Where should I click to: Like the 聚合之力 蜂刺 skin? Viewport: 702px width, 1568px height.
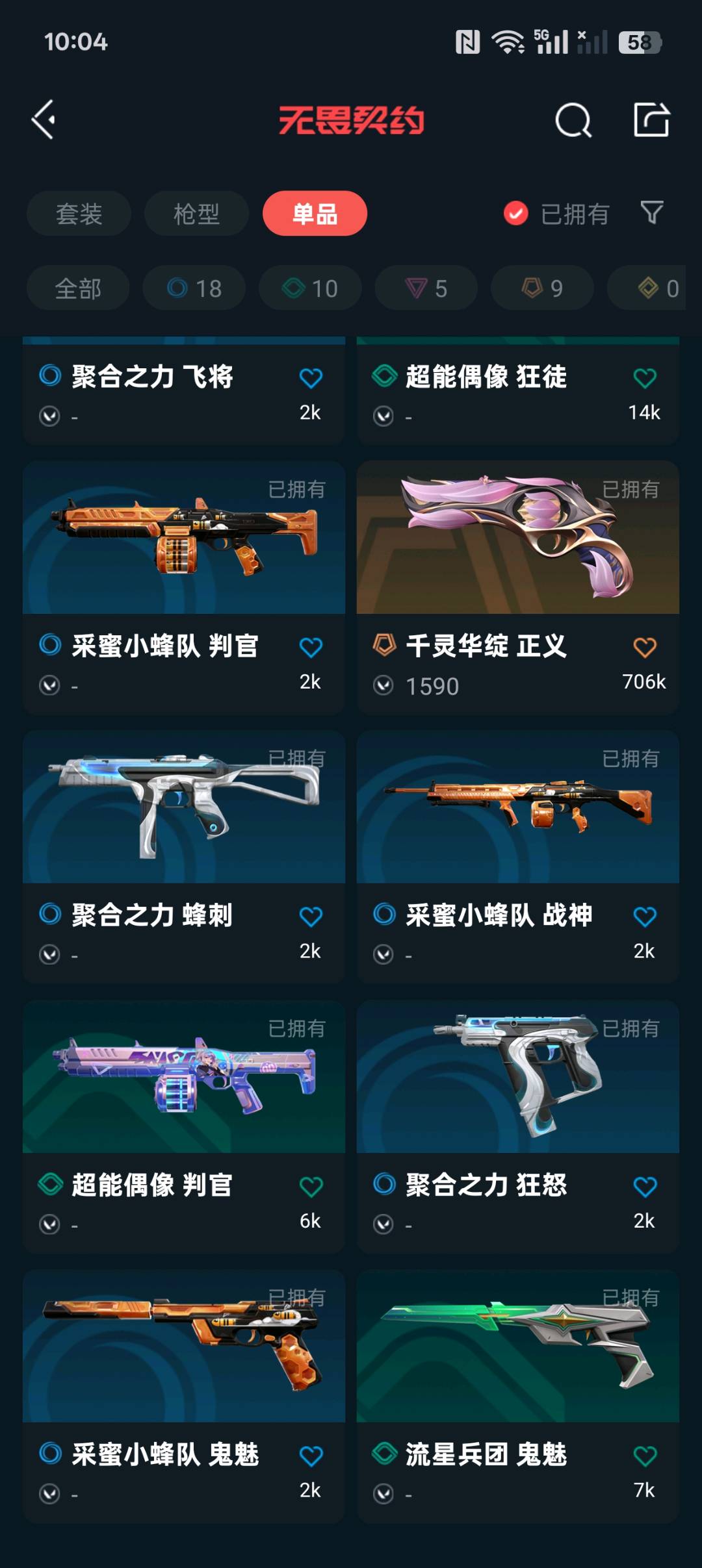click(x=311, y=917)
